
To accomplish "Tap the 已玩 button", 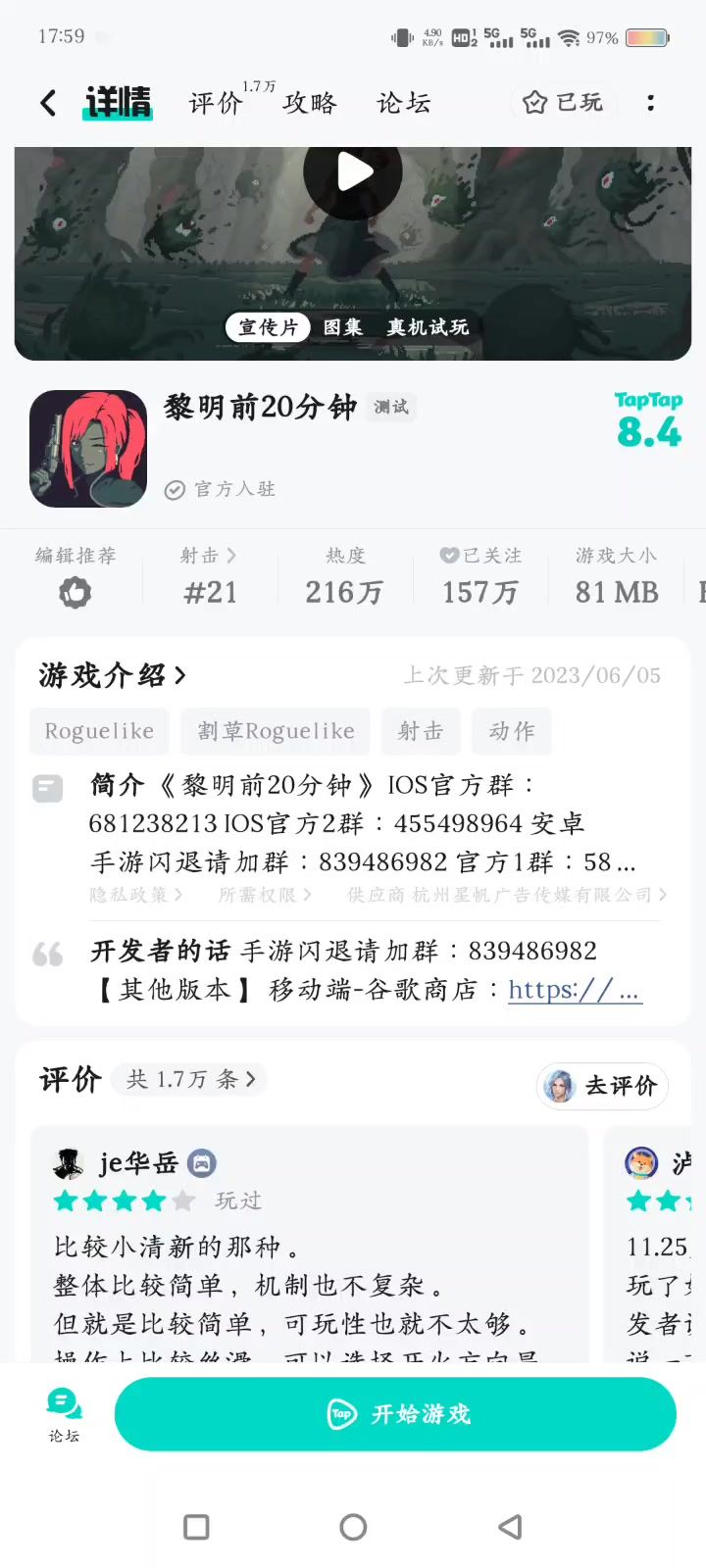I will [x=563, y=103].
